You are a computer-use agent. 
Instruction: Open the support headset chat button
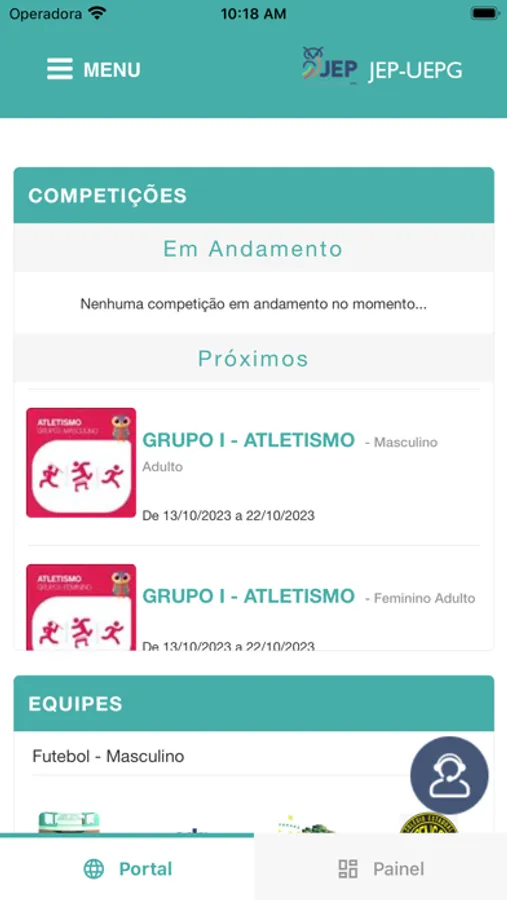coord(449,775)
